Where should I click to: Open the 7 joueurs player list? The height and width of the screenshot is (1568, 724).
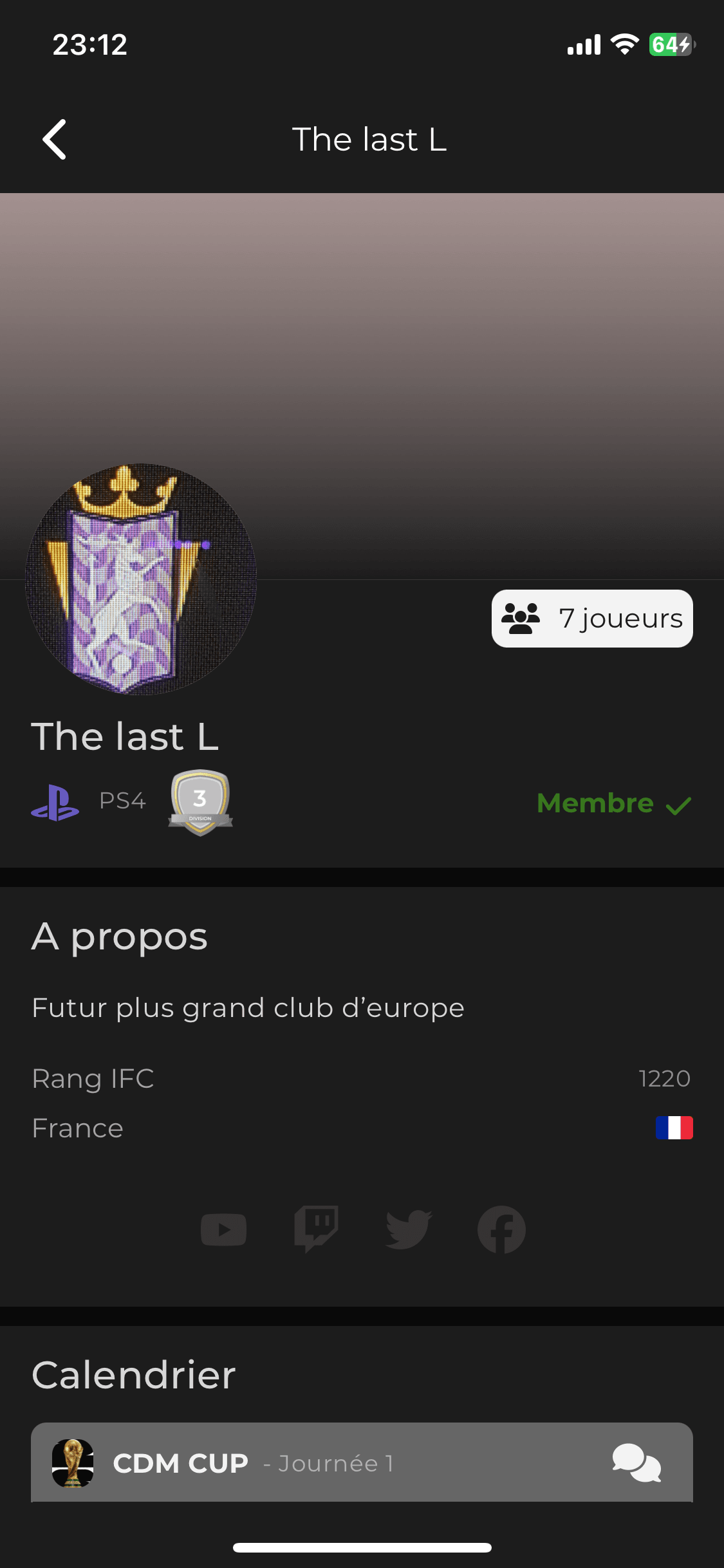[x=592, y=619]
